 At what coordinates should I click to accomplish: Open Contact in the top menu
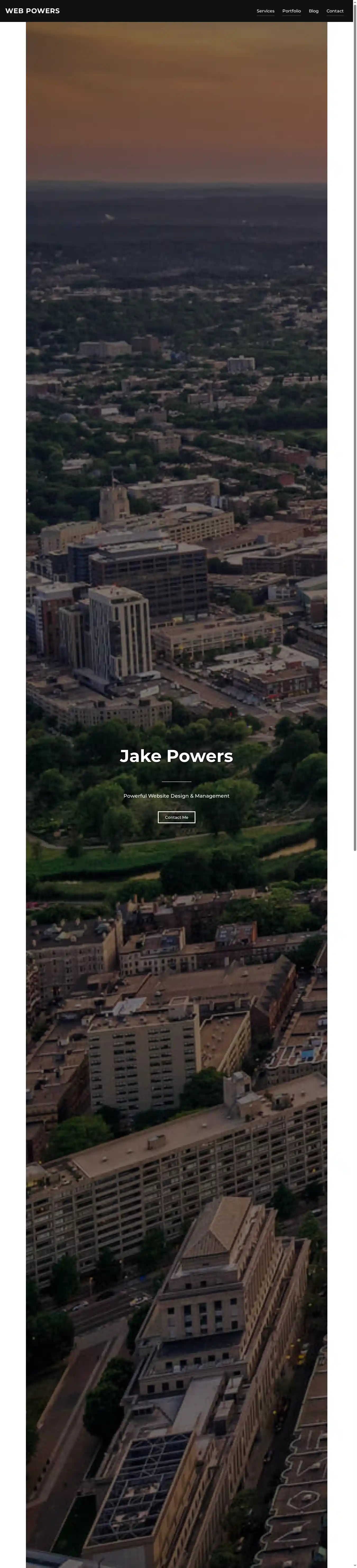335,11
